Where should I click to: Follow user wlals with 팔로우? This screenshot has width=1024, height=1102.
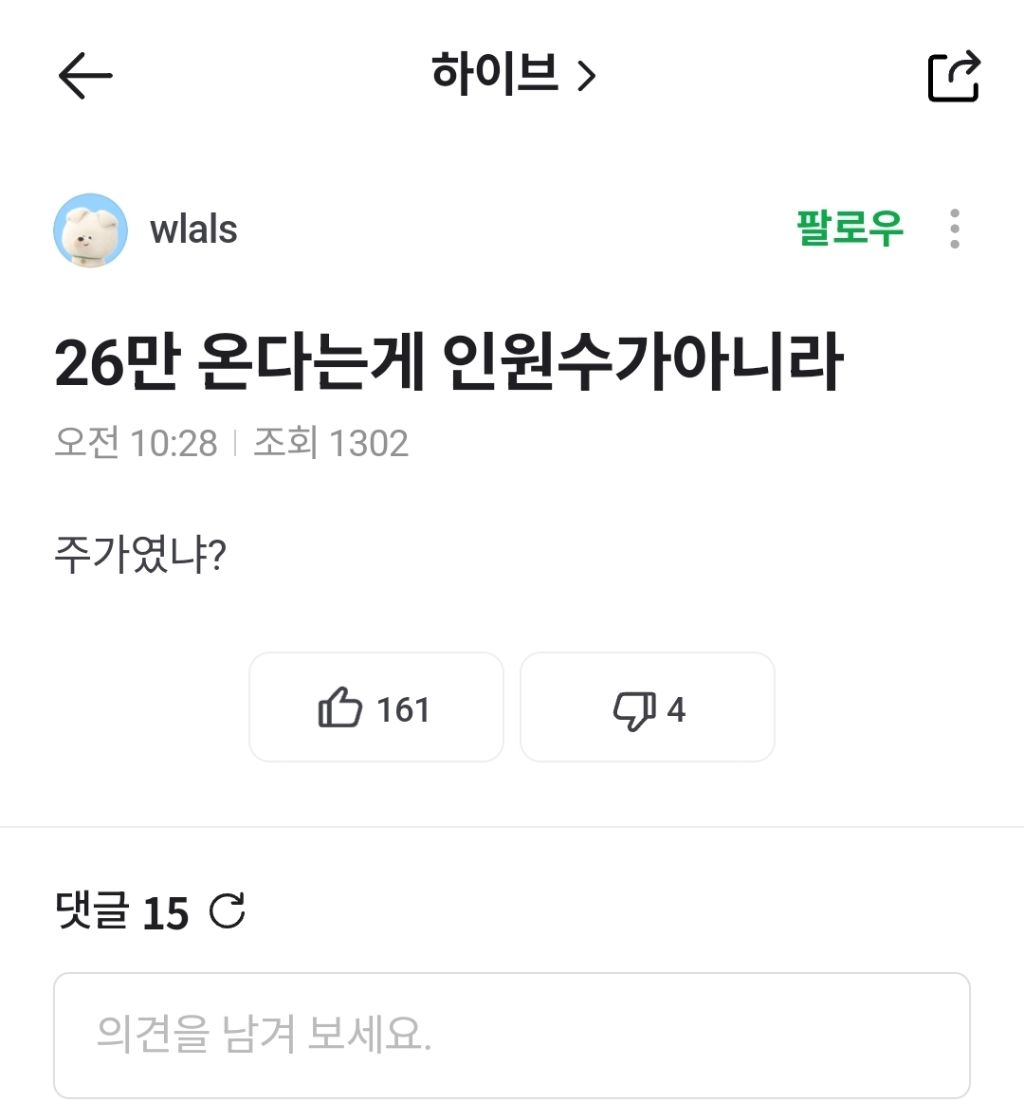tap(850, 228)
